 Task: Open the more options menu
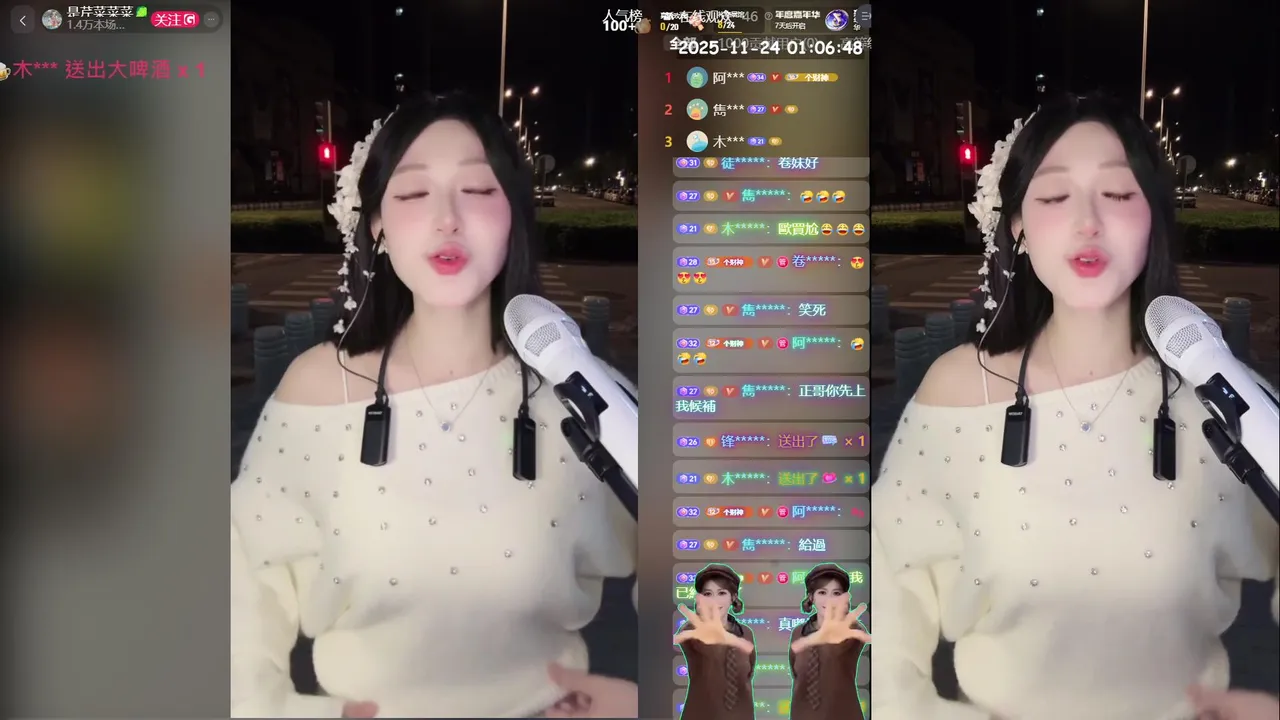tap(211, 19)
